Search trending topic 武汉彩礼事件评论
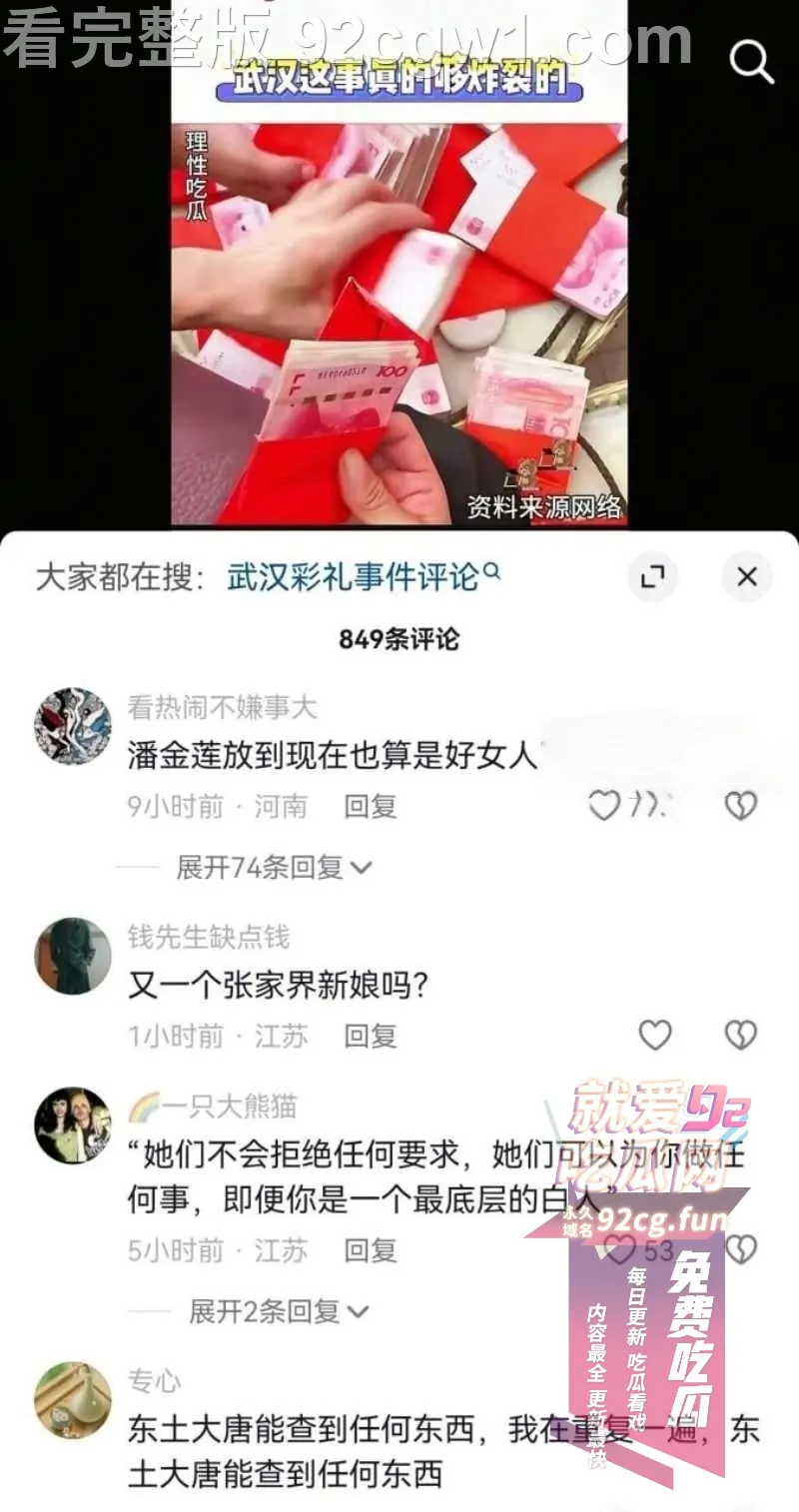This screenshot has width=799, height=1512. tap(362, 577)
